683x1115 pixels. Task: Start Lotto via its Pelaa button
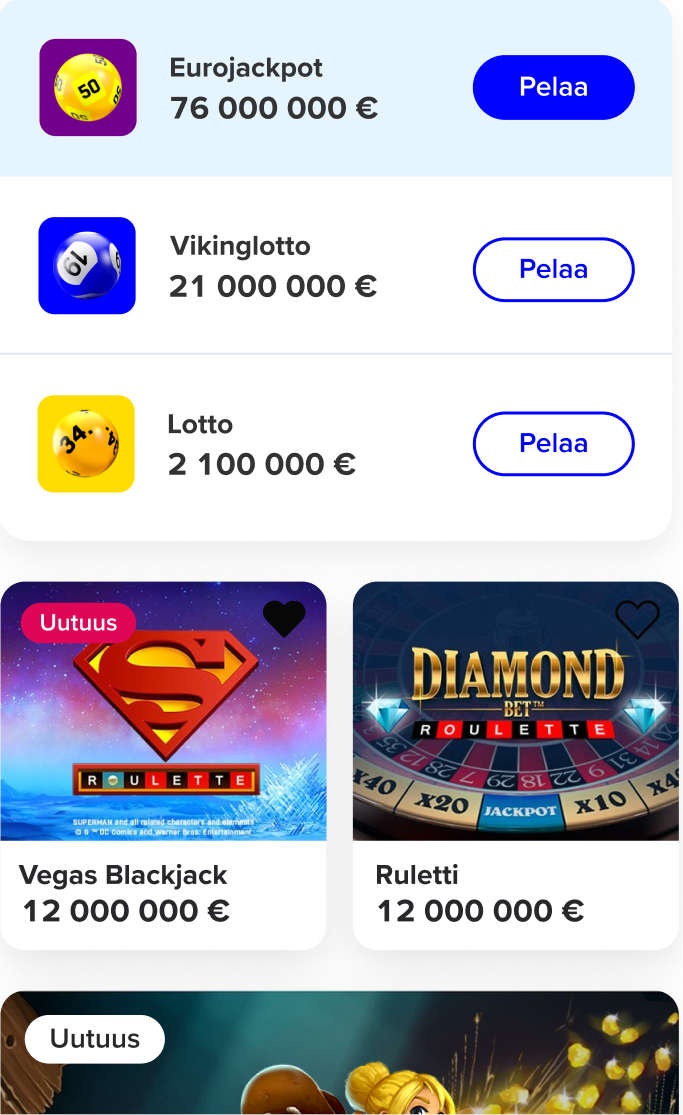coord(553,443)
